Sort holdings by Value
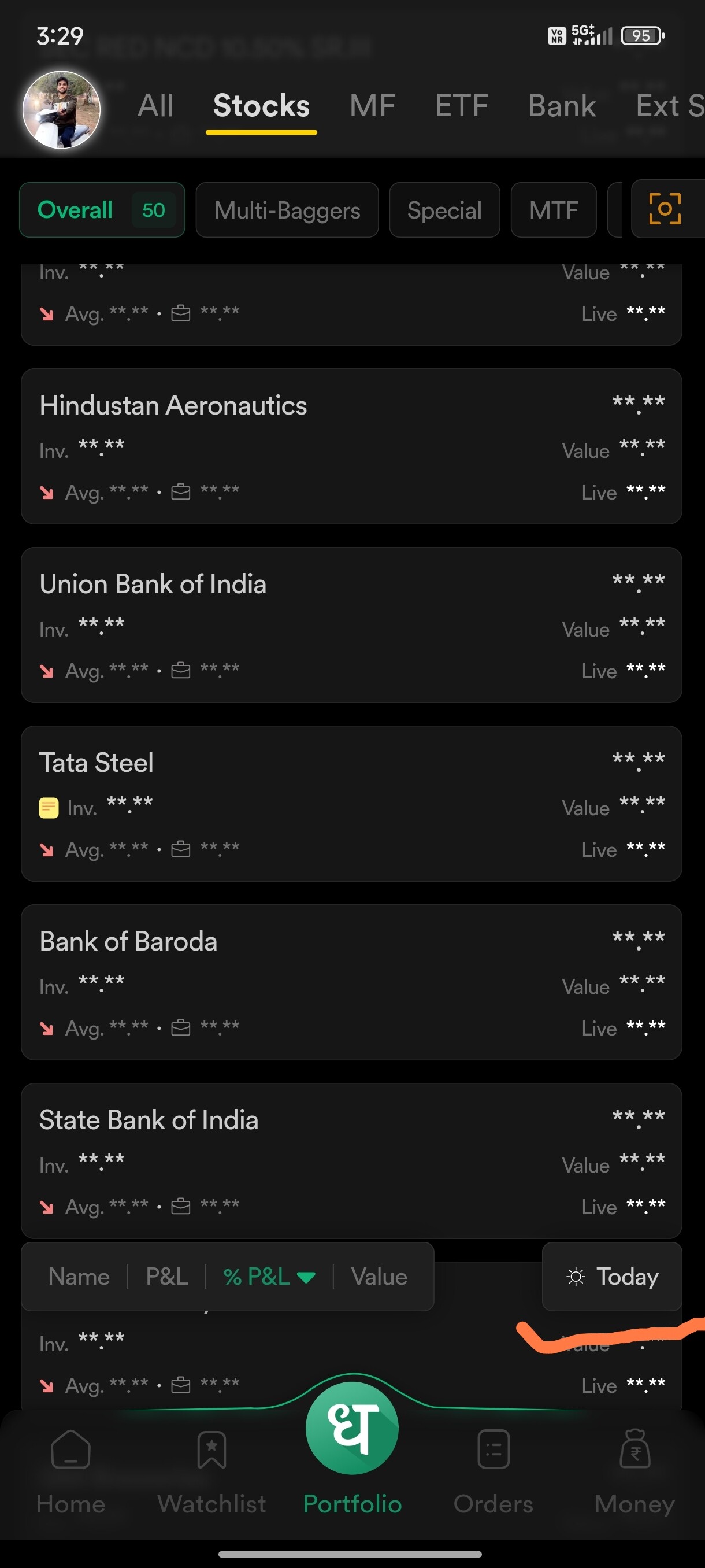This screenshot has width=705, height=1568. coord(379,1277)
